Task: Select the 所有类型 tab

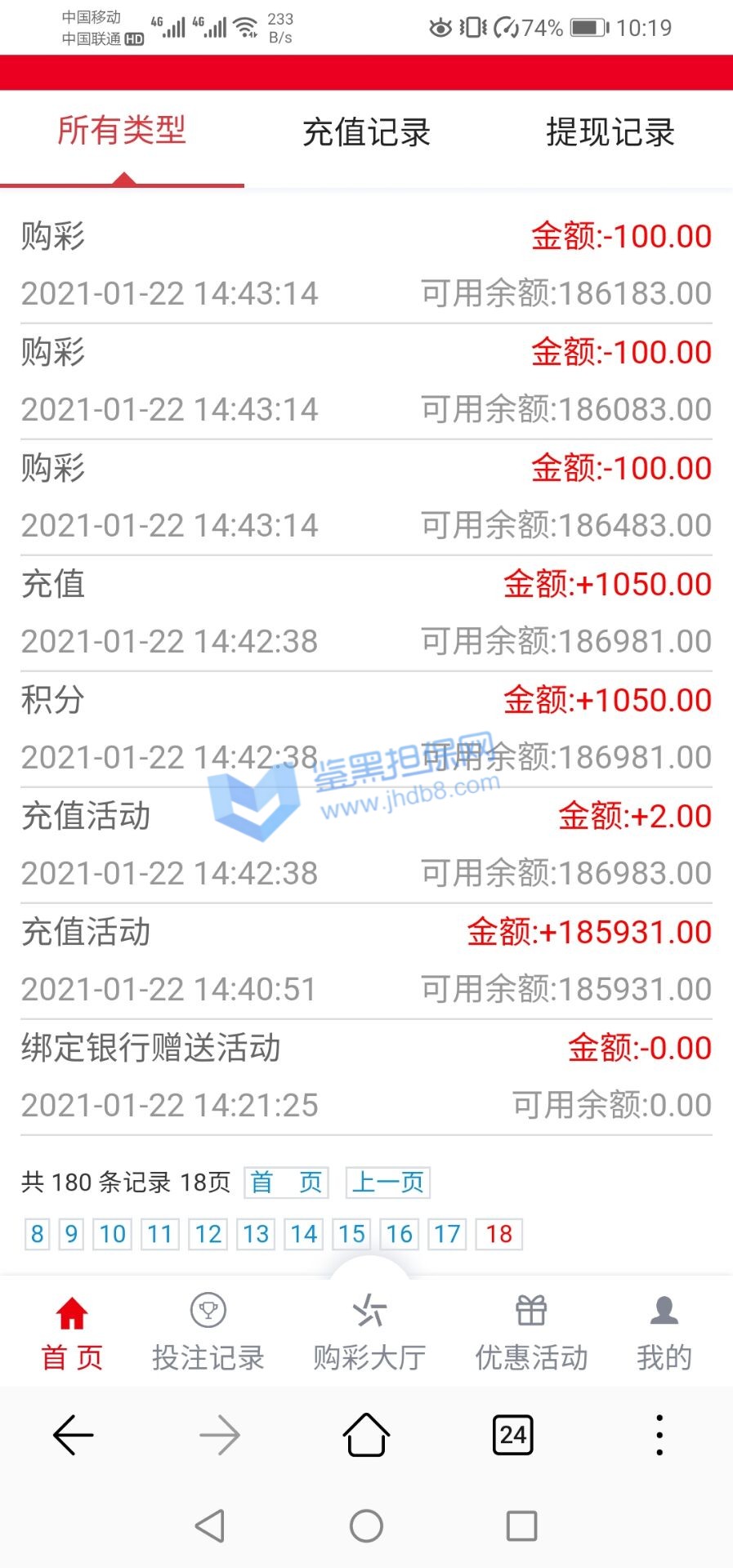Action: pos(122,131)
